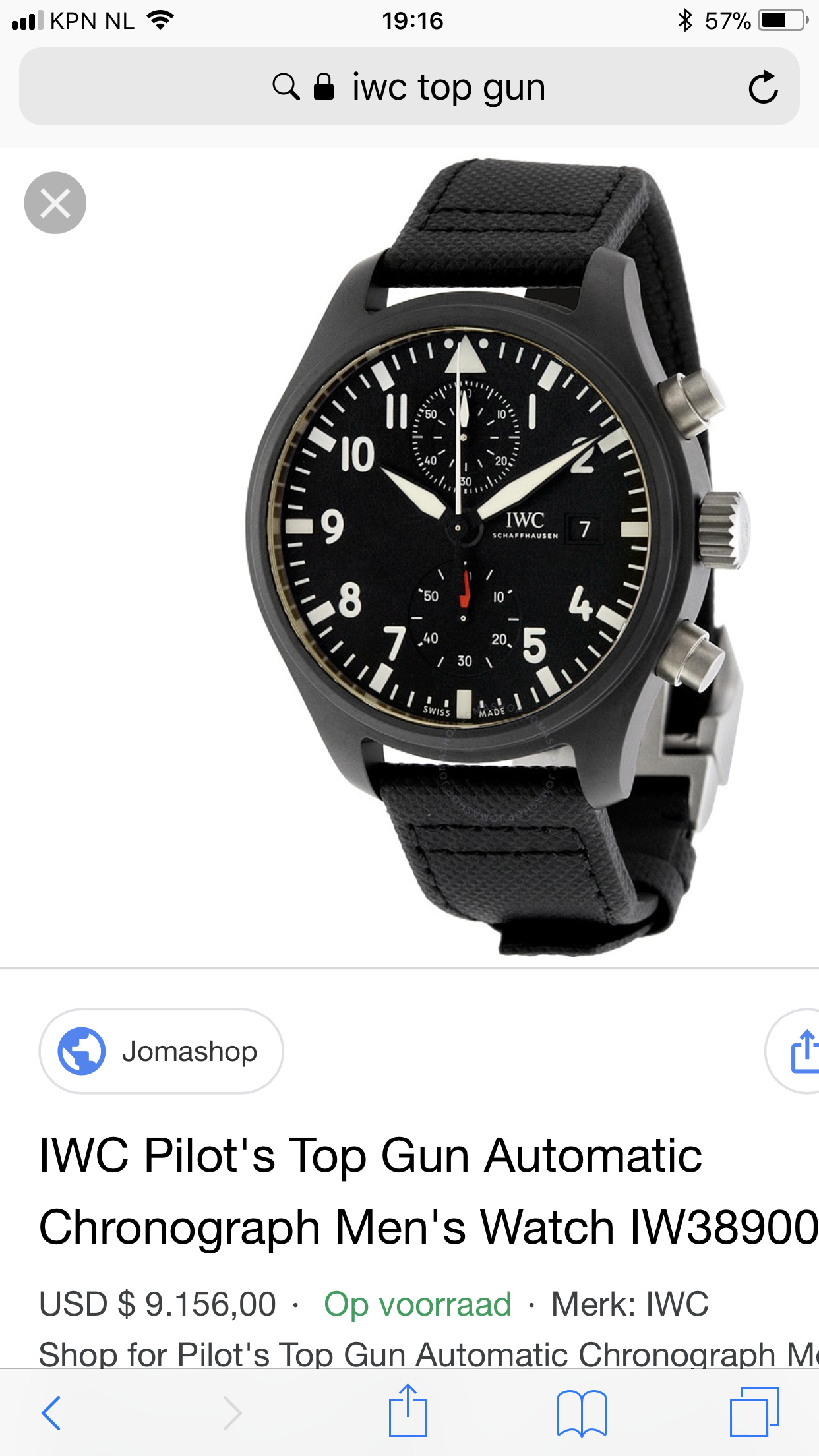Reload the current page
819x1456 pixels.
point(763,87)
